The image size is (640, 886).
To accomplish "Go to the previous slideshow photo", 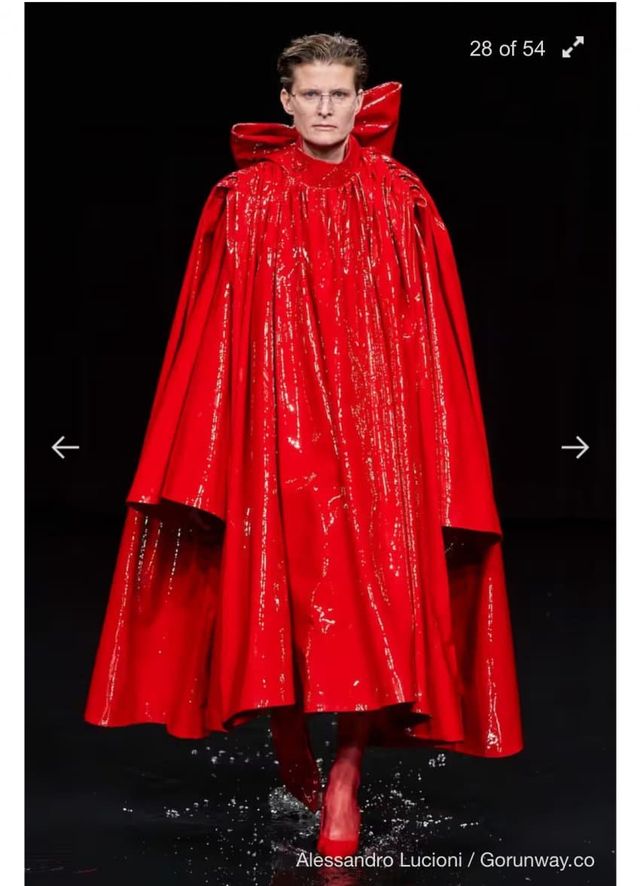I will [65, 447].
